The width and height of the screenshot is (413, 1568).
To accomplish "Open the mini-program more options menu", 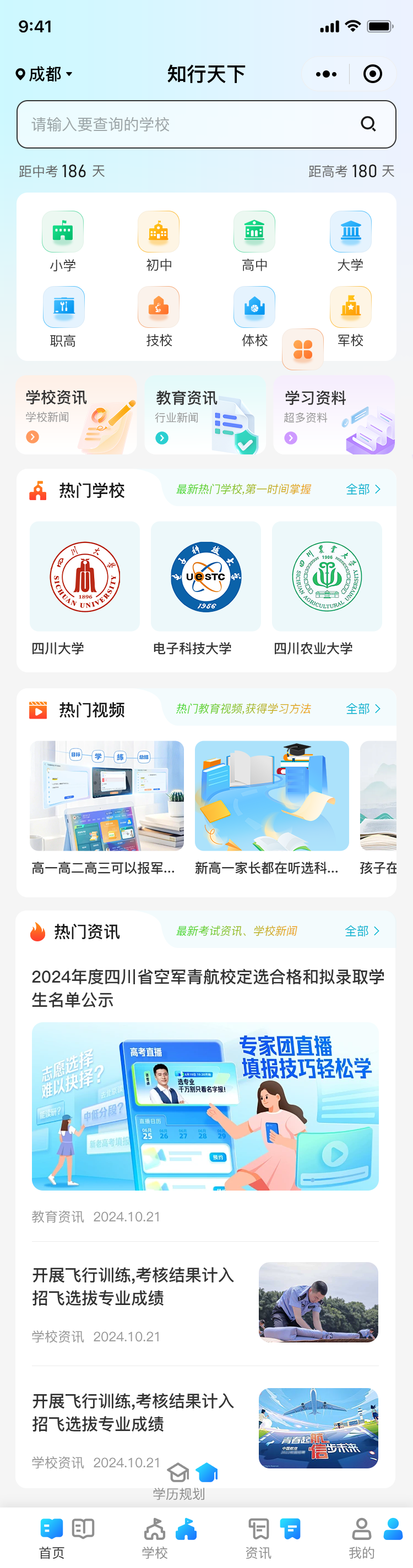I will 326,74.
